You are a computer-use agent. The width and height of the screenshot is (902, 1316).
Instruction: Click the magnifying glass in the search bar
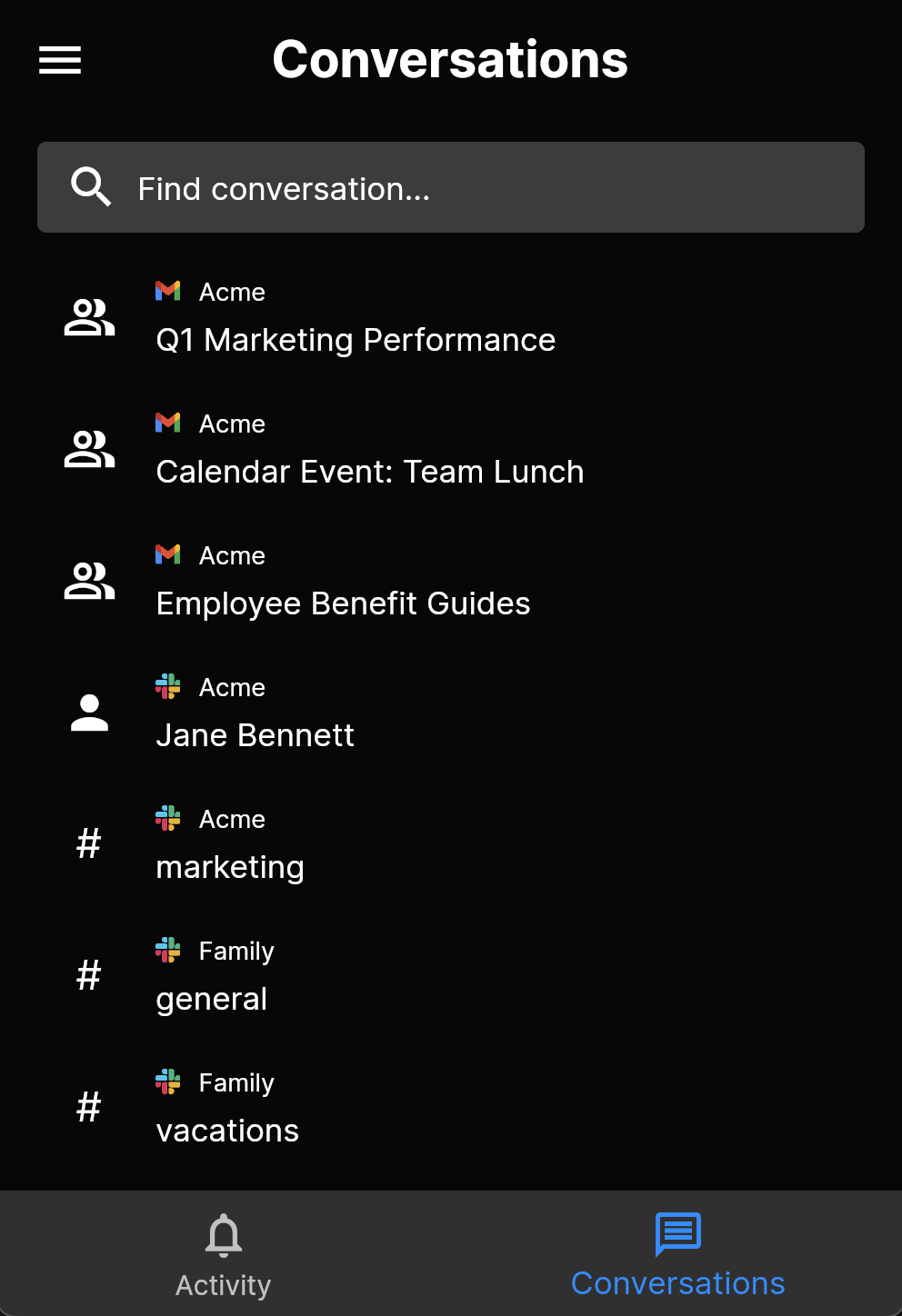pos(90,187)
